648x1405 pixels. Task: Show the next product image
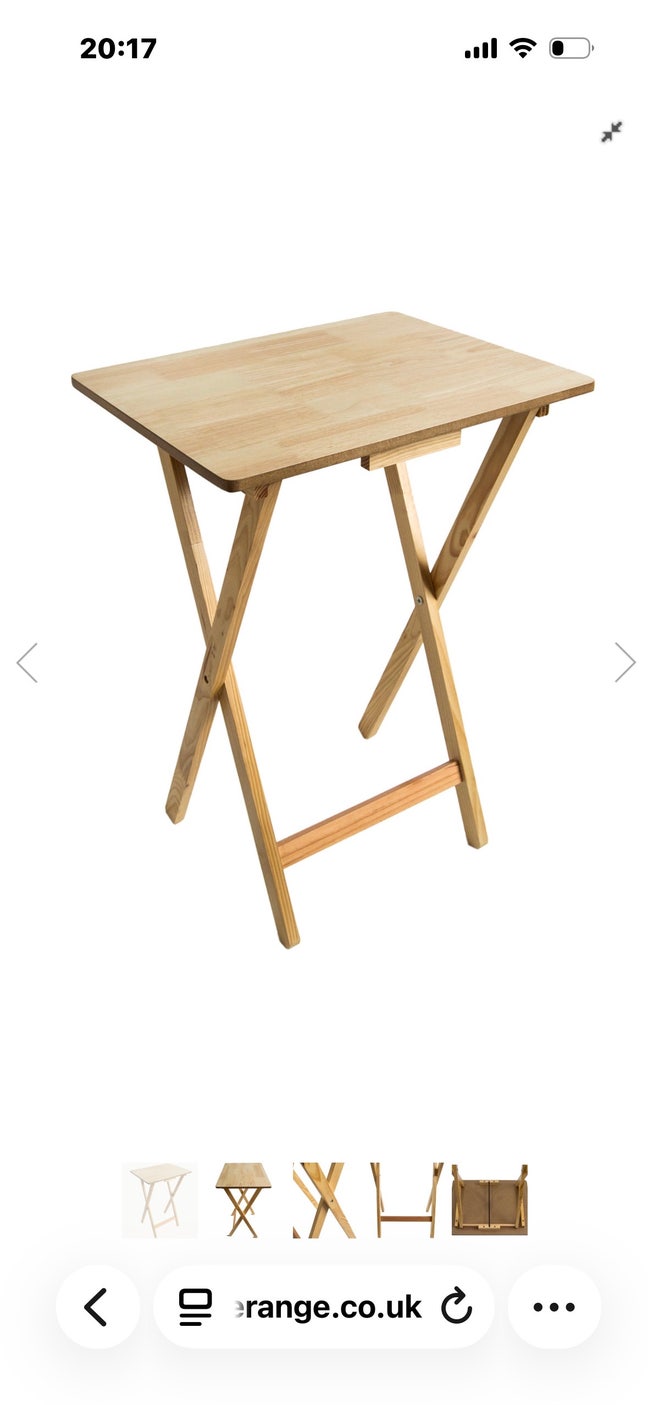click(x=624, y=662)
